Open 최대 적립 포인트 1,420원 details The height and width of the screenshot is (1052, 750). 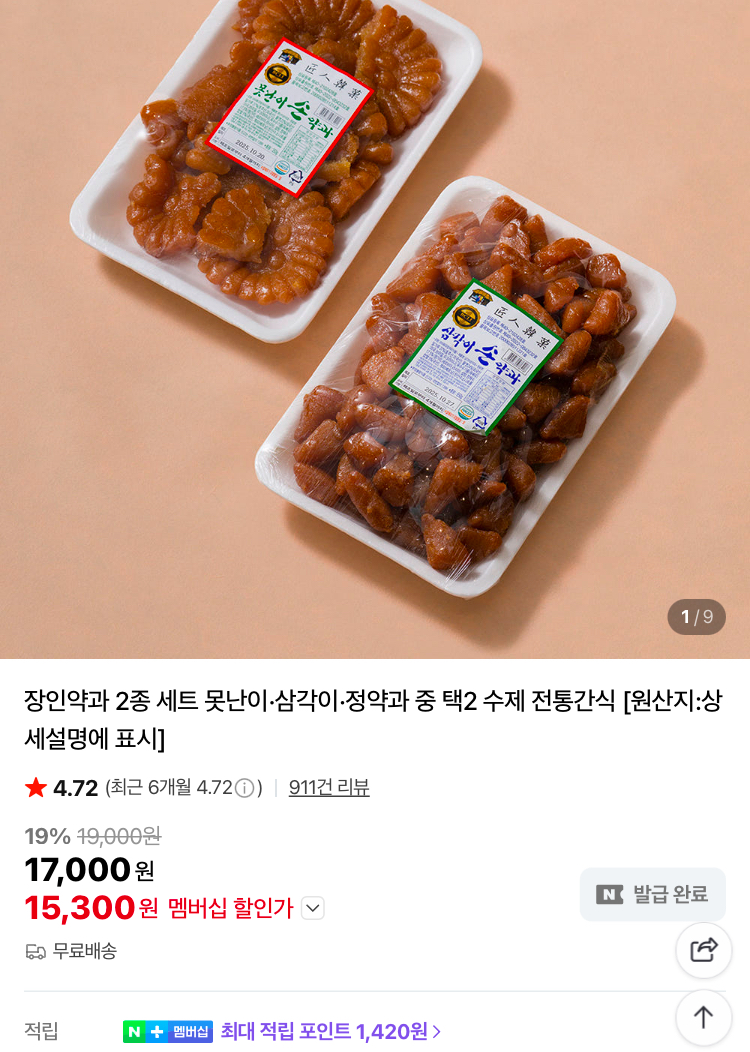[x=331, y=1031]
